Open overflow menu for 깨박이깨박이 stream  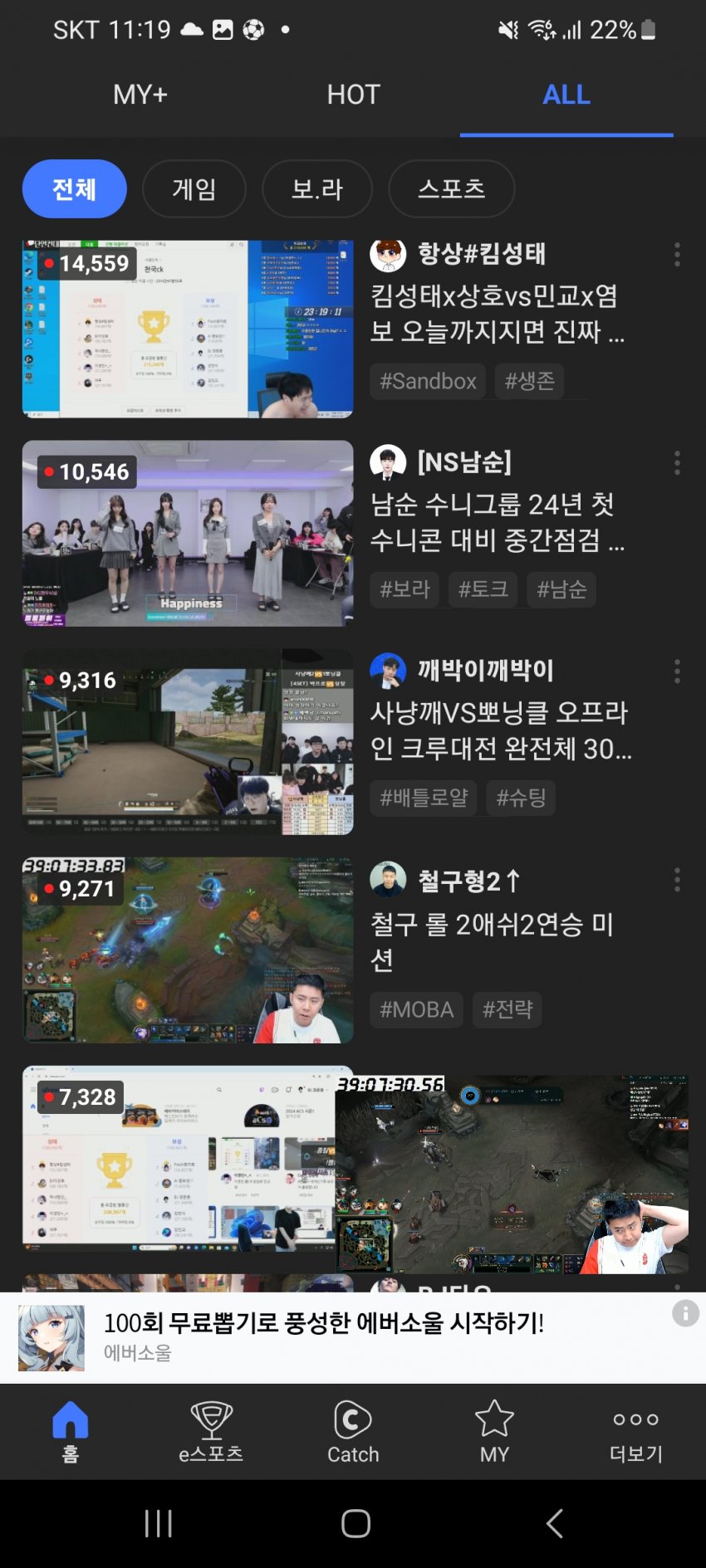pyautogui.click(x=677, y=671)
